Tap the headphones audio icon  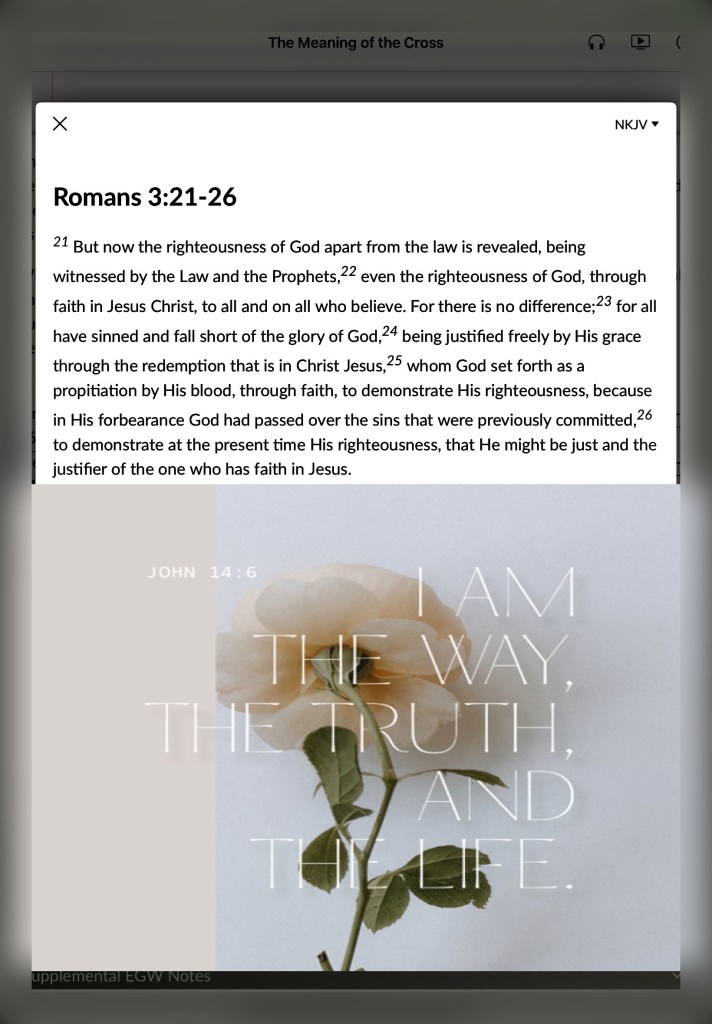596,42
